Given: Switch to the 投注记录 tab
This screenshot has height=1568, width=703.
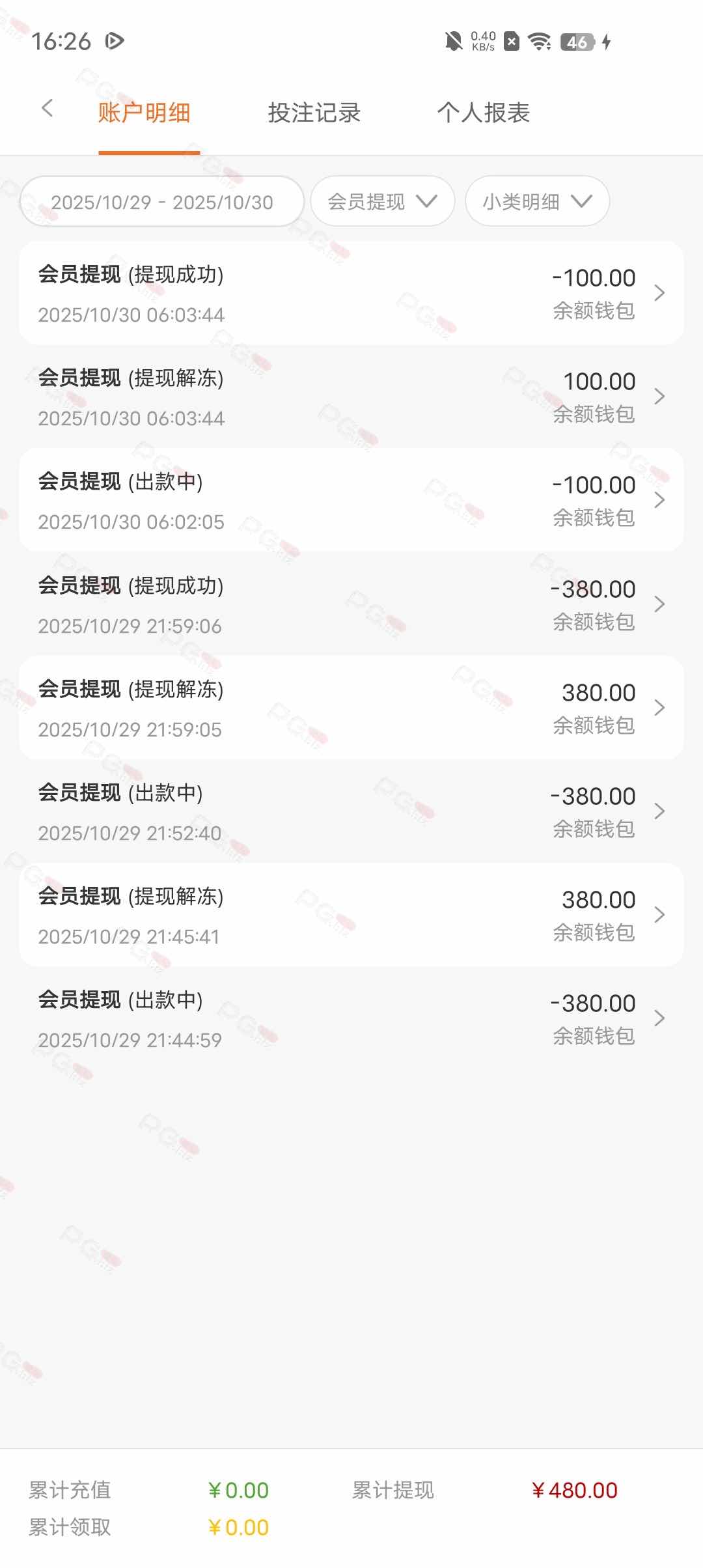Looking at the screenshot, I should (314, 113).
